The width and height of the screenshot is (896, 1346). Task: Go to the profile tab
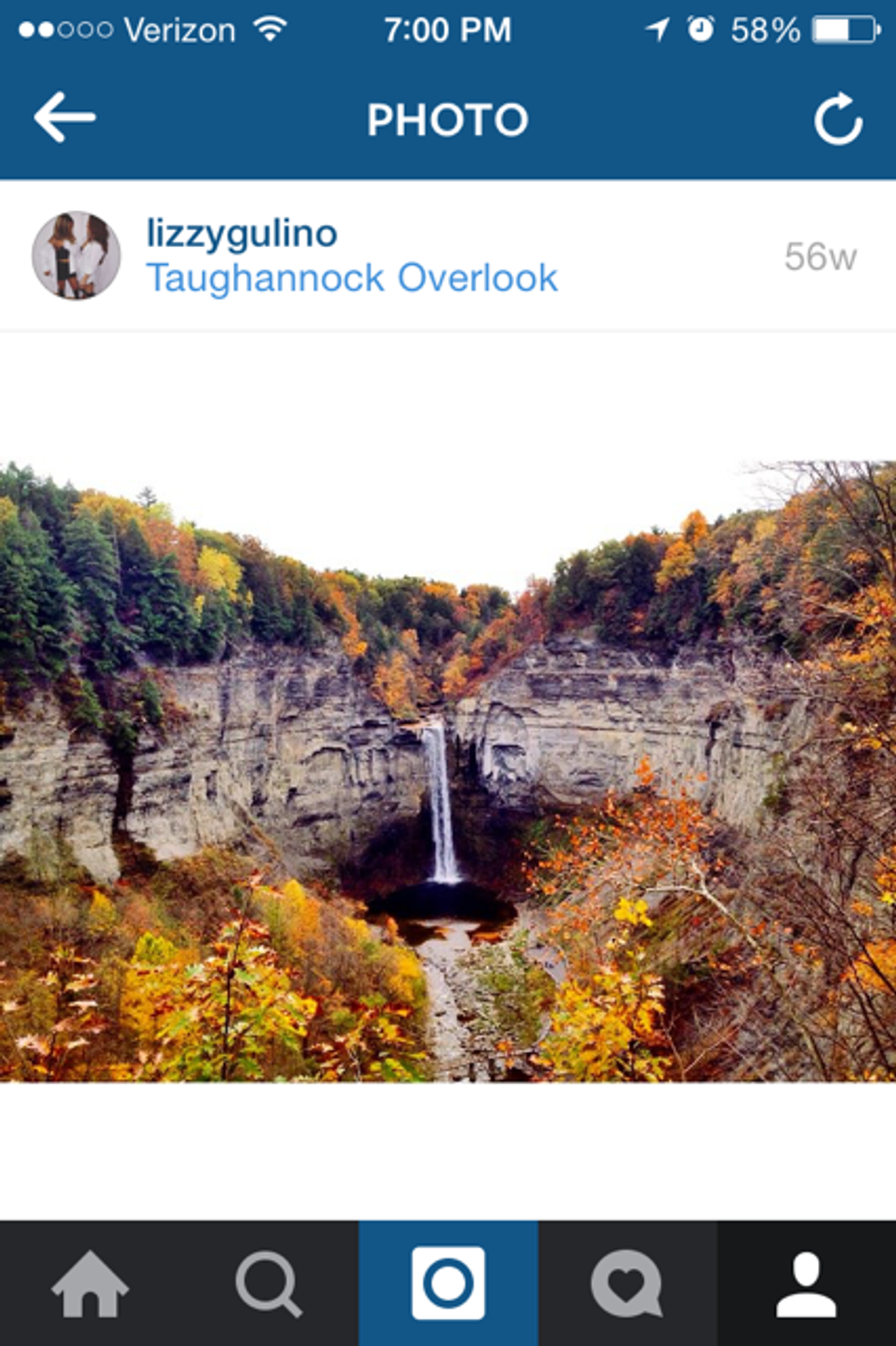806,1284
